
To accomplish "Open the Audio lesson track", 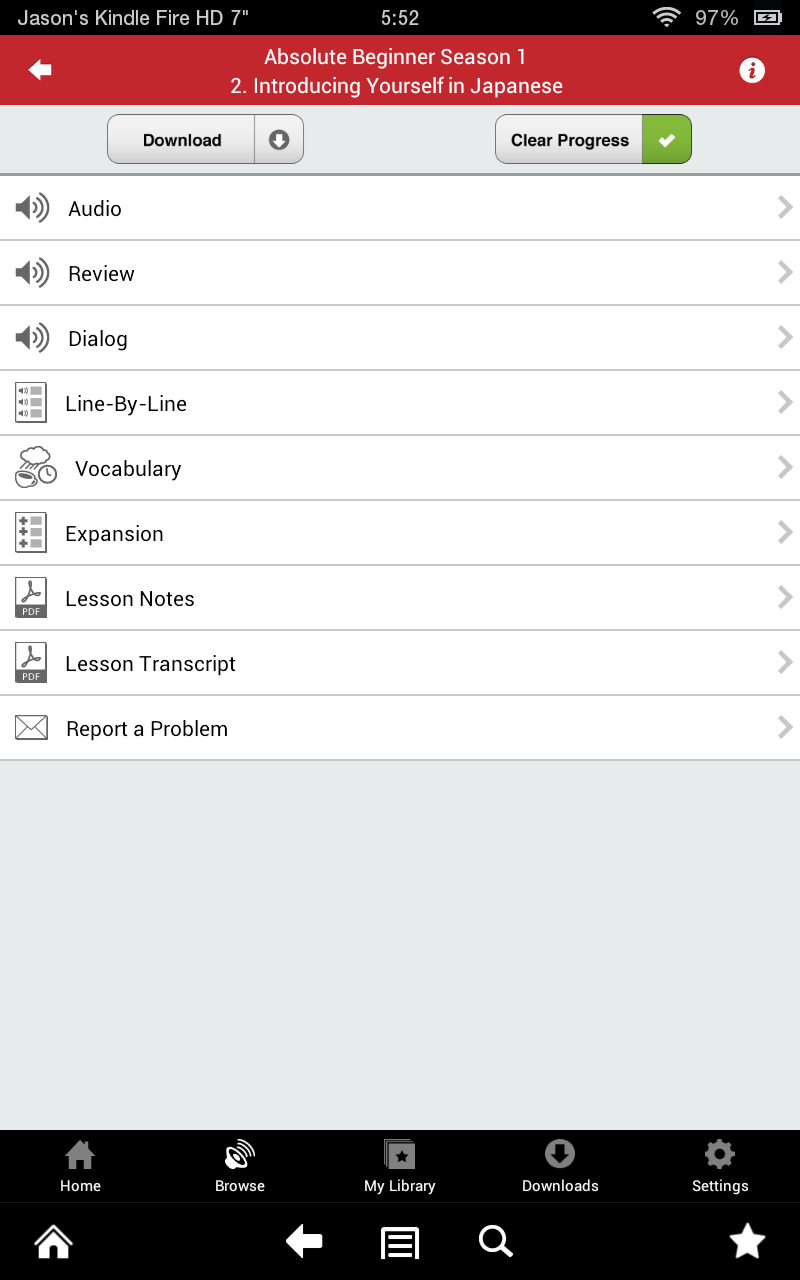I will tap(400, 208).
